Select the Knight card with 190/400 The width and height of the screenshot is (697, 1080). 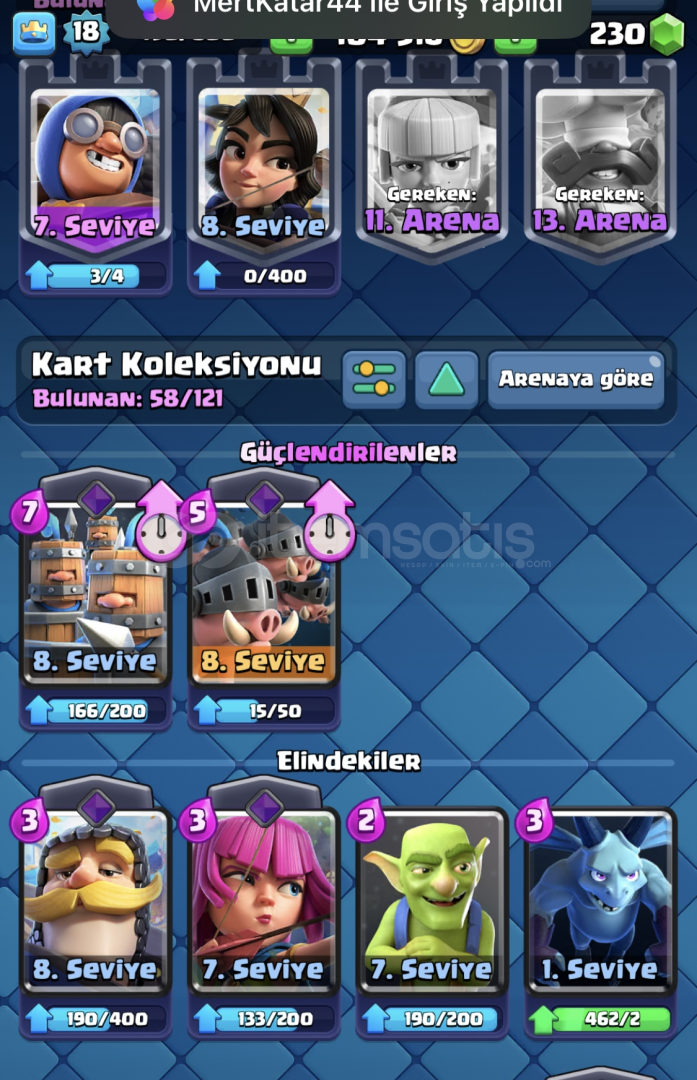coord(96,900)
